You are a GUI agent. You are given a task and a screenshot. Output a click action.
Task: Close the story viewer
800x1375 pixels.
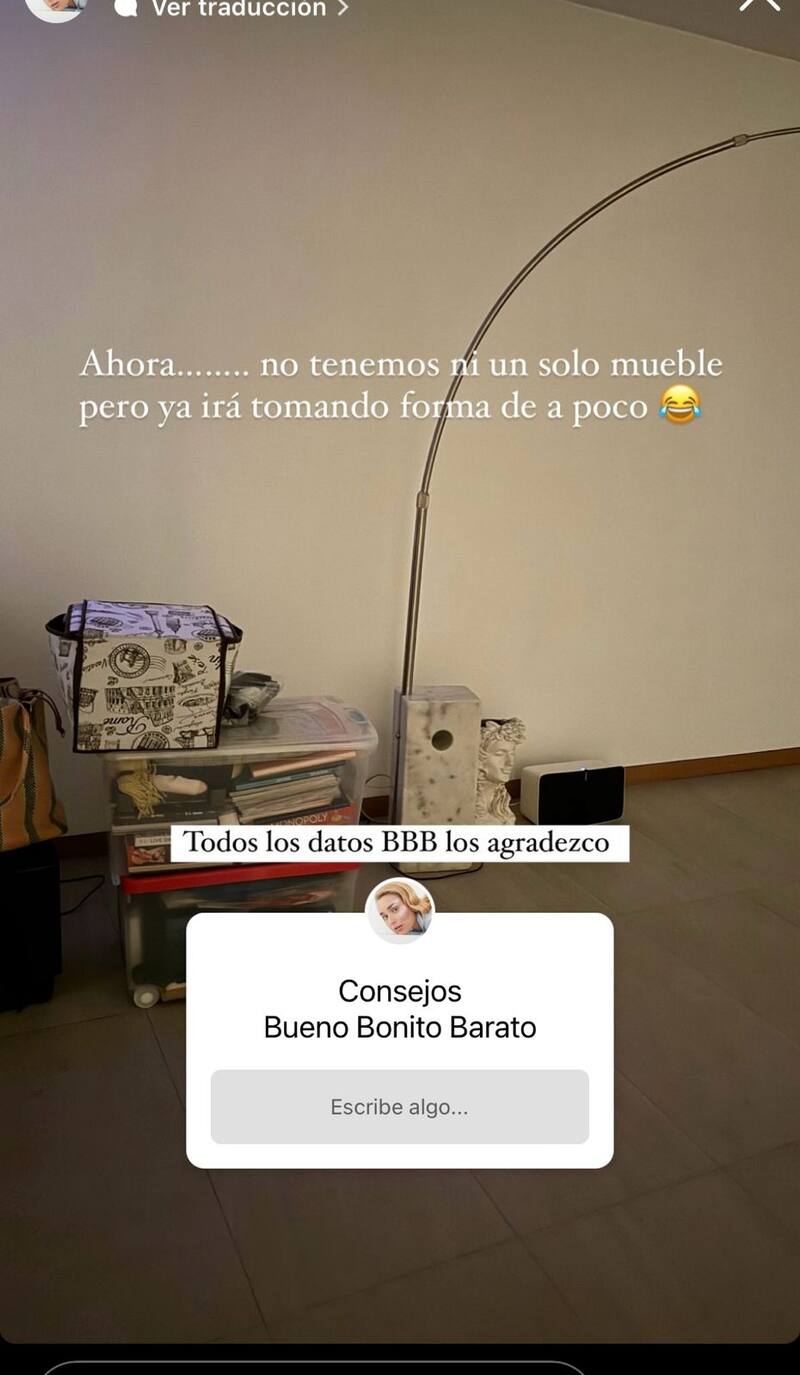tap(759, 4)
